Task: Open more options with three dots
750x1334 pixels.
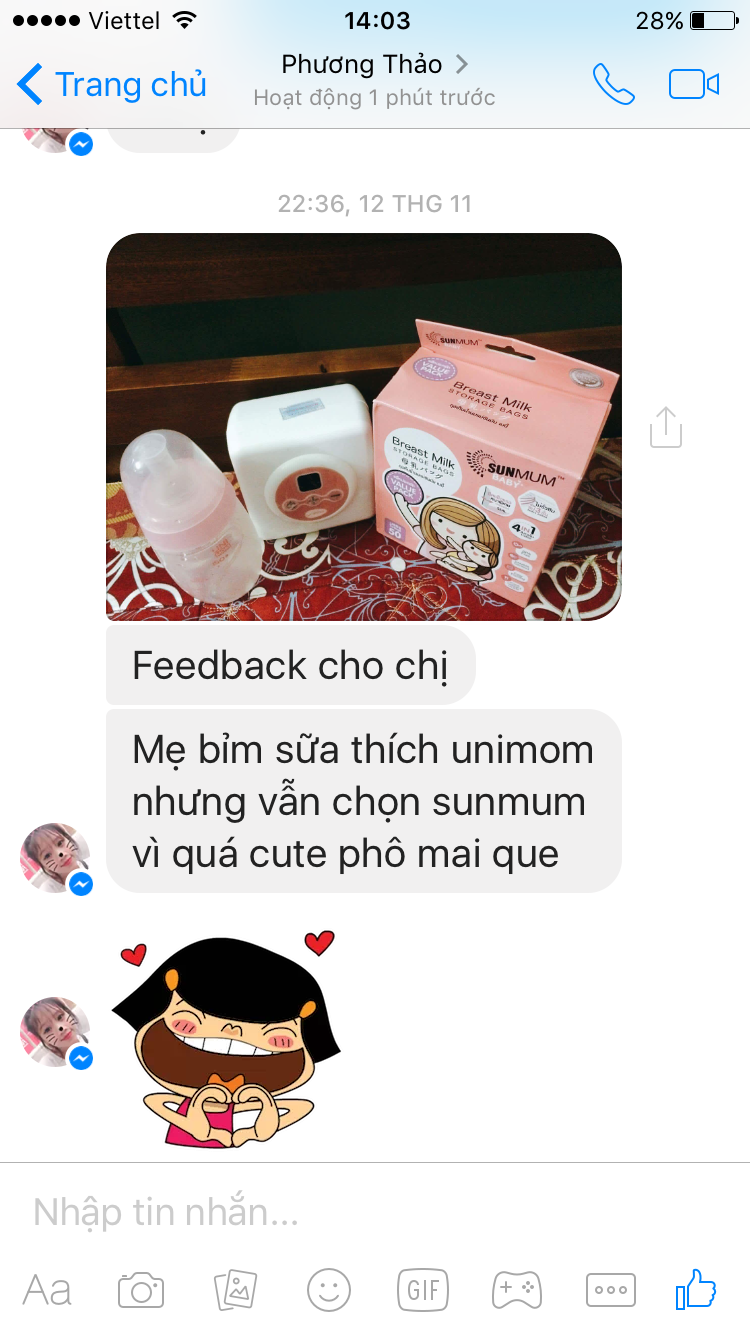Action: 610,1290
